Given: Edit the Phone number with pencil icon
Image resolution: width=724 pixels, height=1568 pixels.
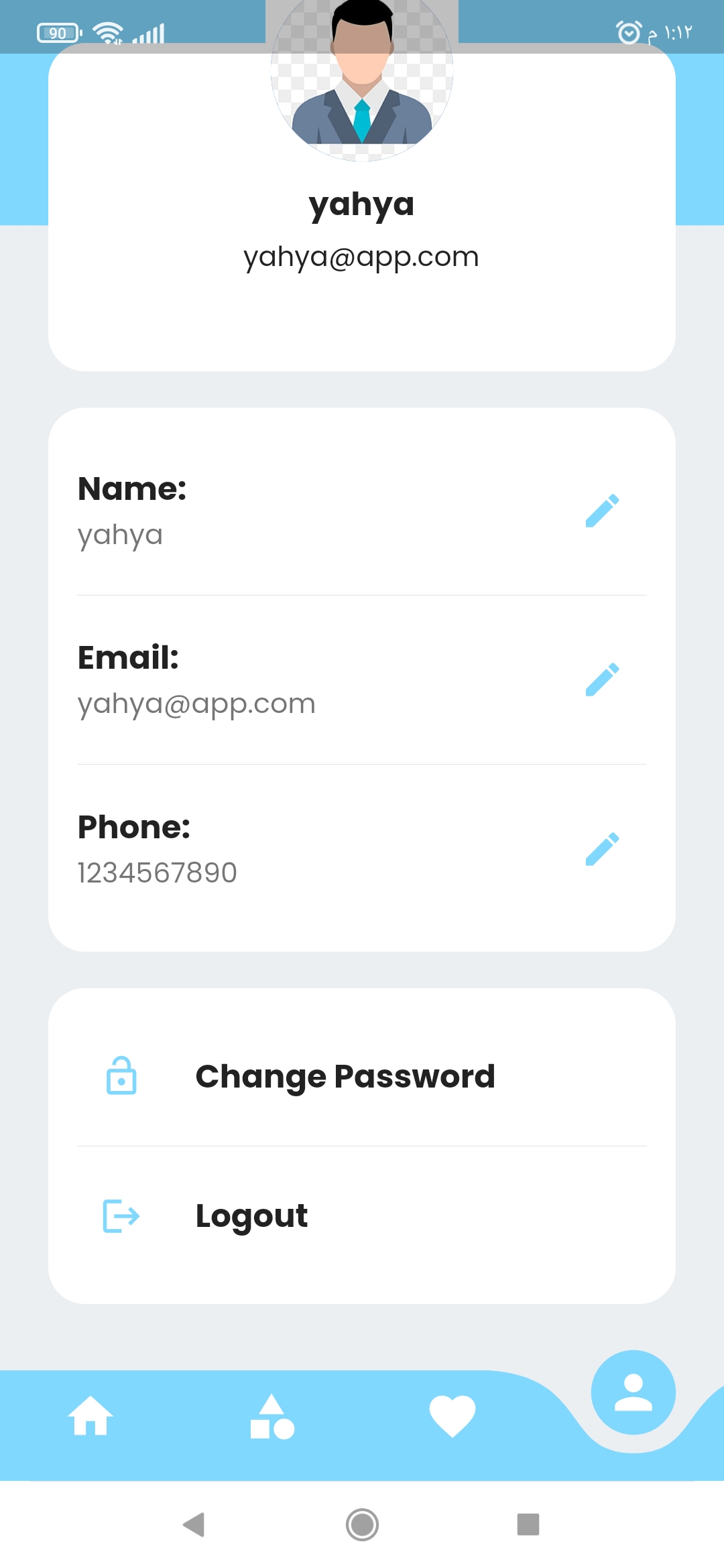Looking at the screenshot, I should (602, 849).
